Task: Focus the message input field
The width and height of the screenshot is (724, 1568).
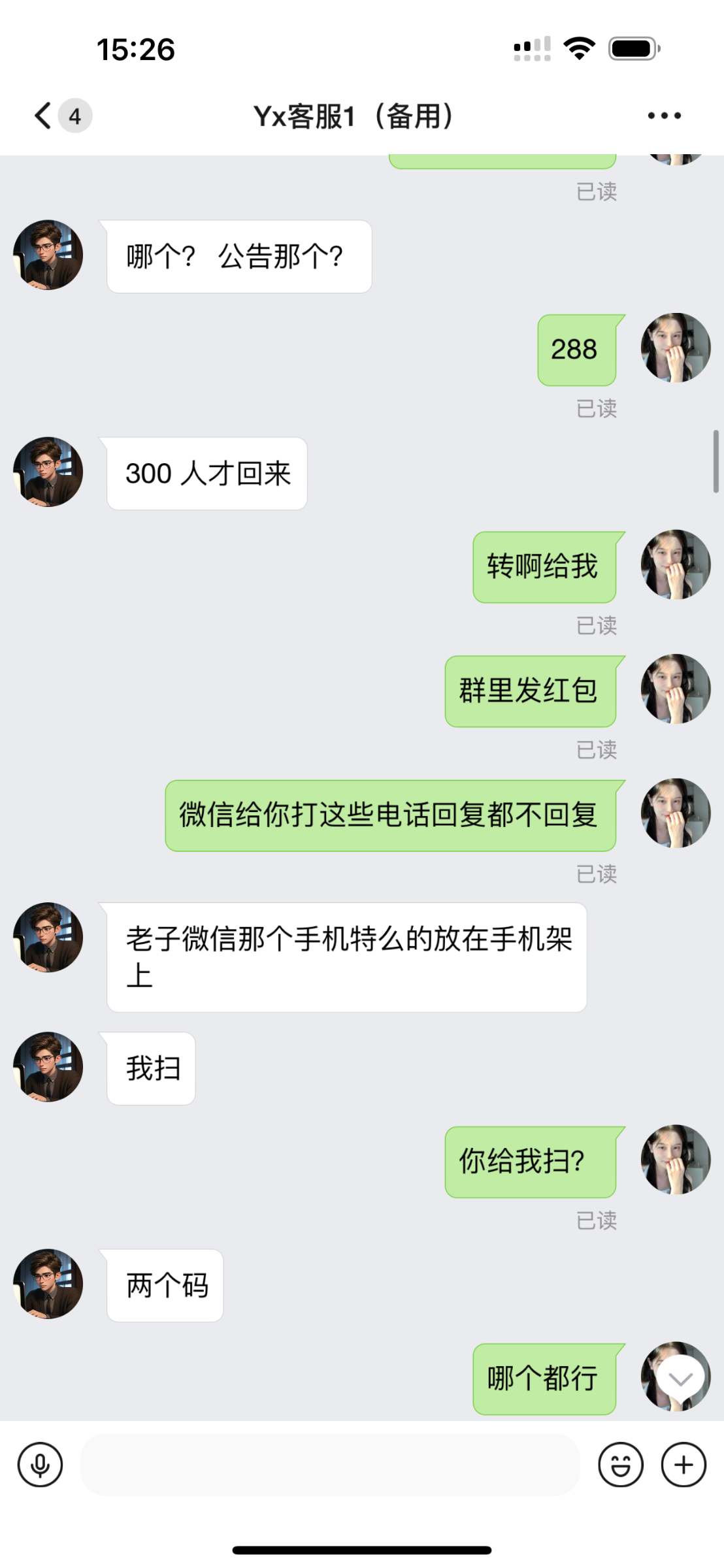Action: 329,1465
